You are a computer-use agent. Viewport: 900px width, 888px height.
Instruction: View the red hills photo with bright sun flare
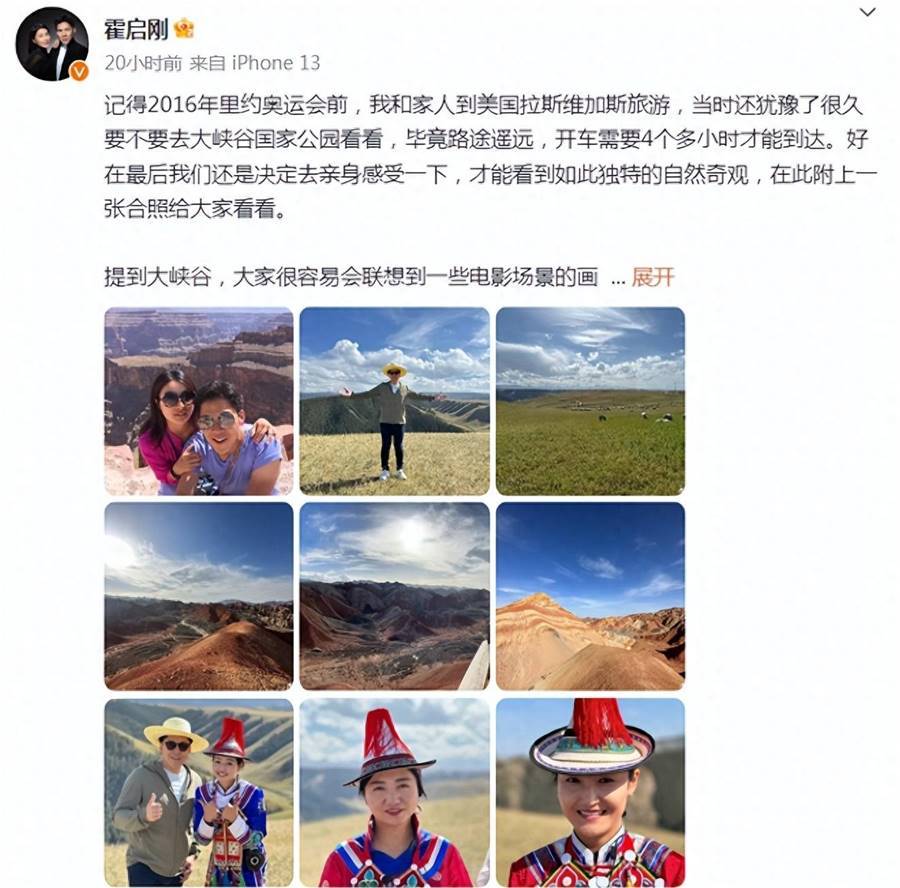coord(199,596)
